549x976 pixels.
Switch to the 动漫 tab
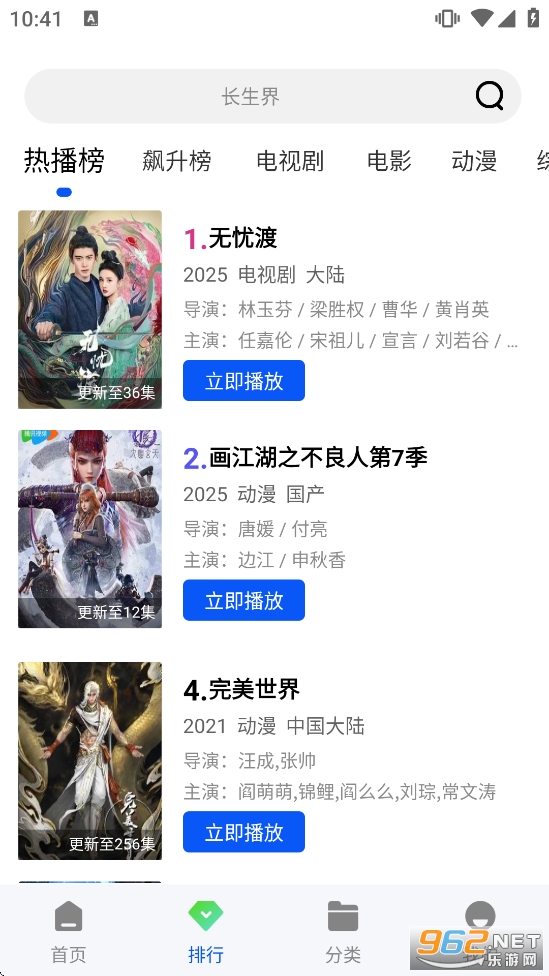tap(474, 161)
